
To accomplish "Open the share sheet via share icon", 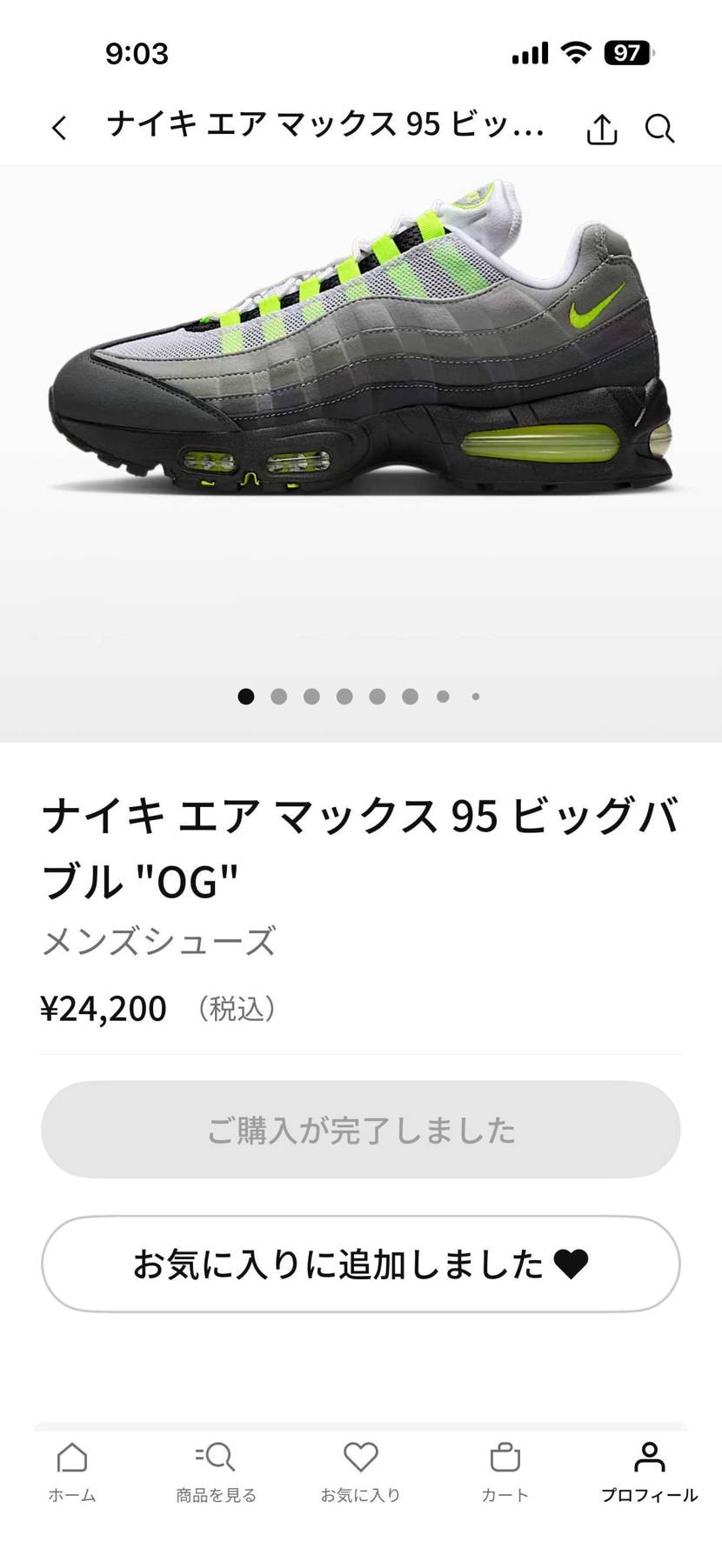I will click(x=601, y=127).
